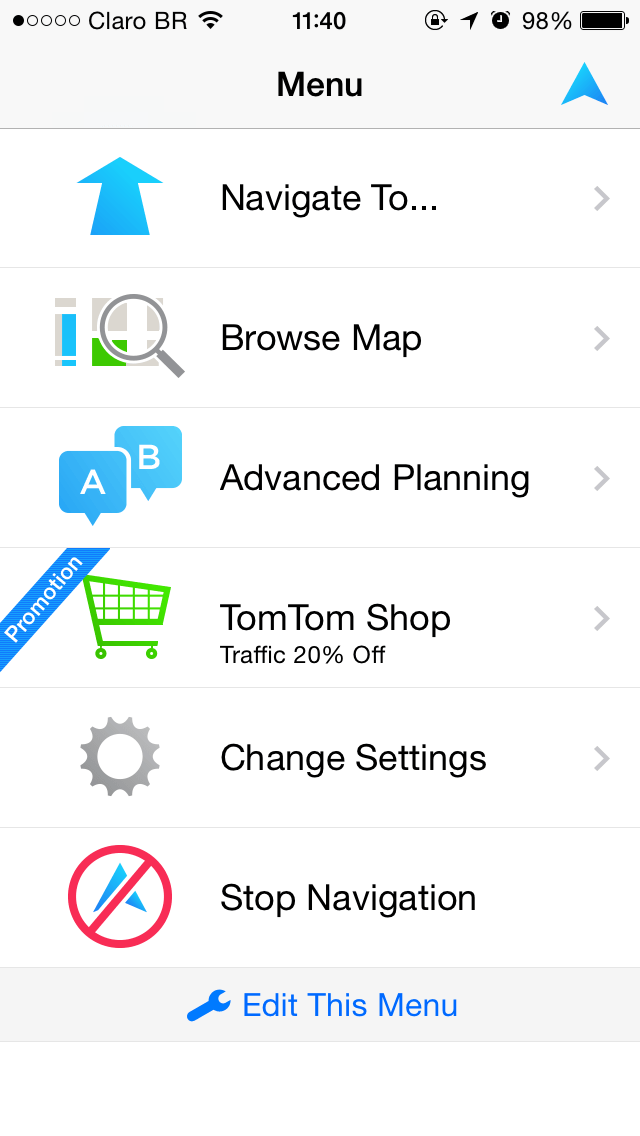The image size is (640, 1136).
Task: Open Browse Map
Action: coord(320,338)
